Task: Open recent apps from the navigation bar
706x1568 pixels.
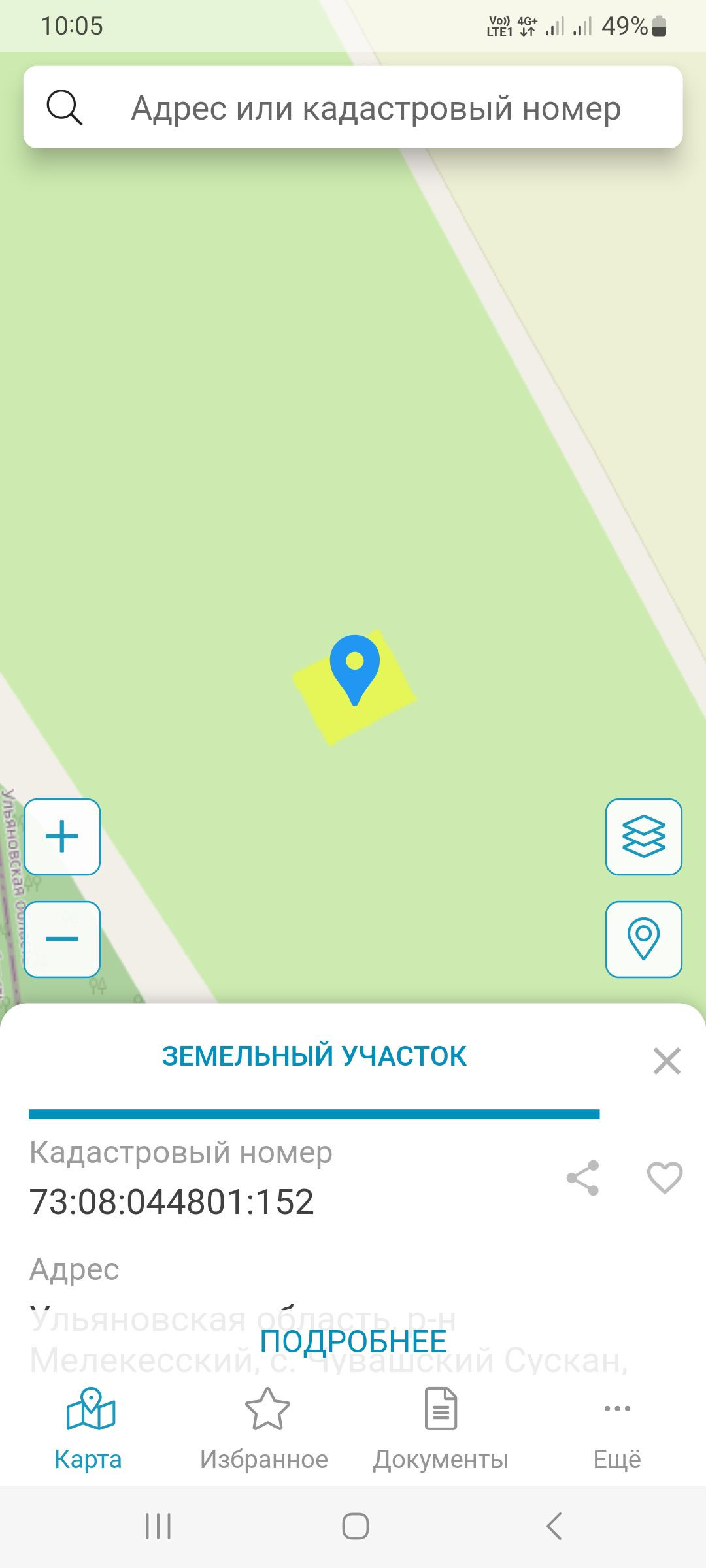Action: (x=158, y=1526)
